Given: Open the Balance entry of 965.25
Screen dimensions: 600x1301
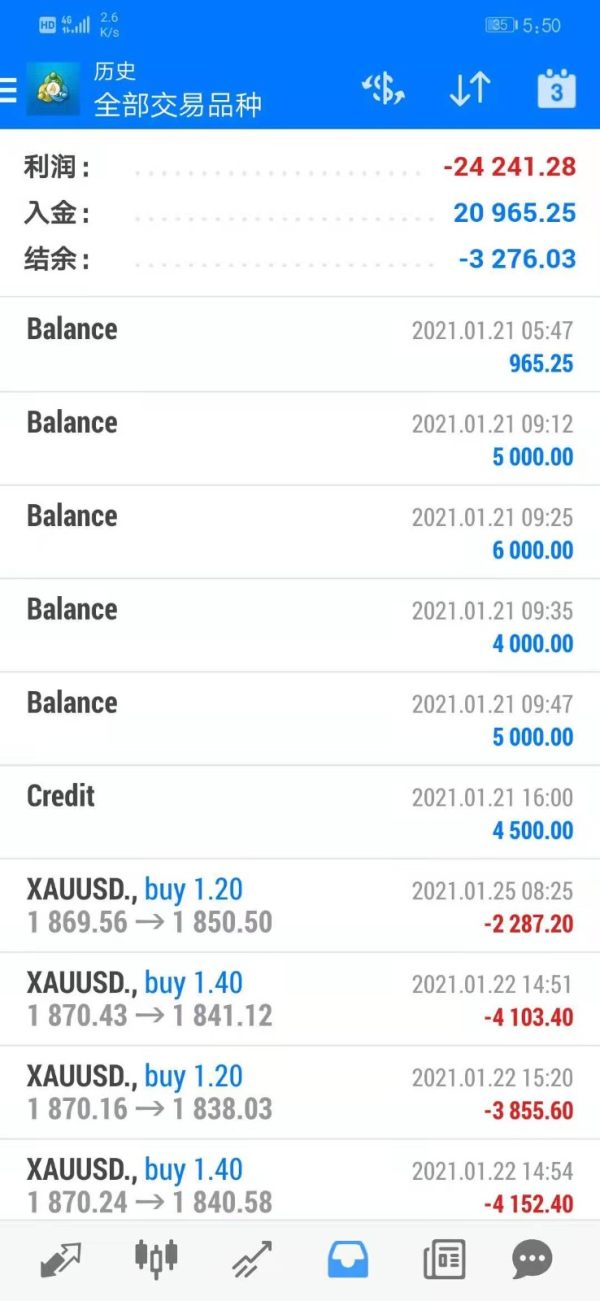Looking at the screenshot, I should (300, 345).
